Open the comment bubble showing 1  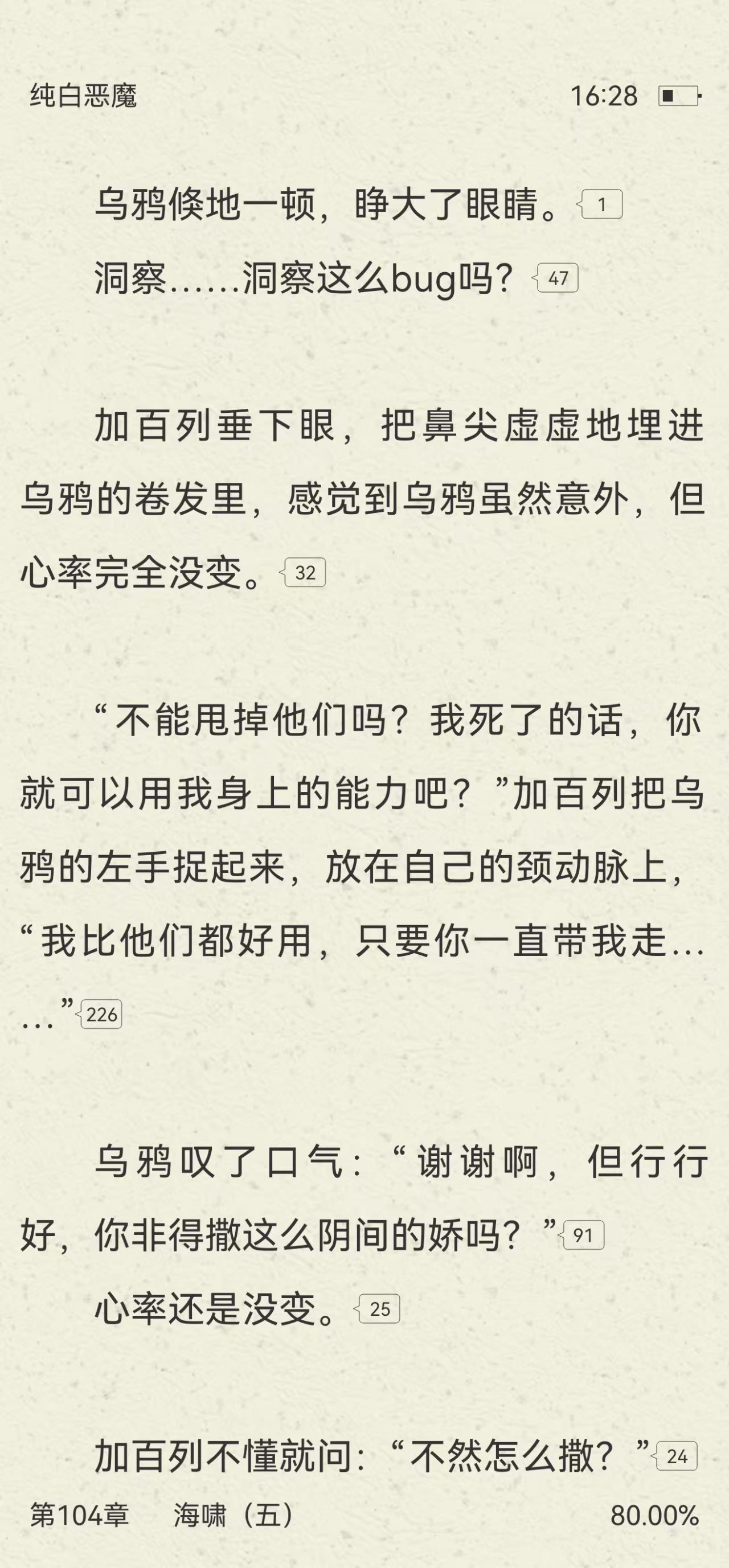click(600, 204)
